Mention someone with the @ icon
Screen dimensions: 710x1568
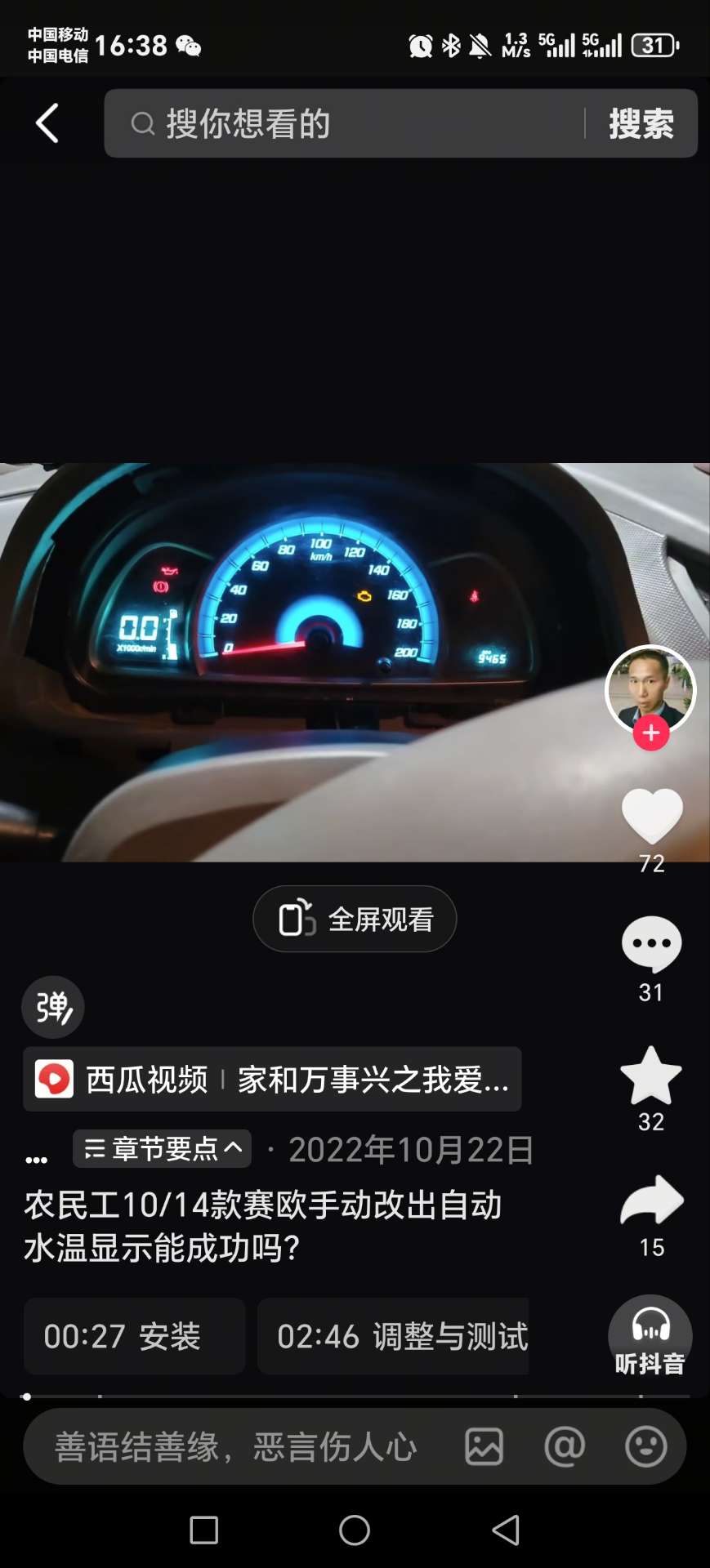[565, 1447]
